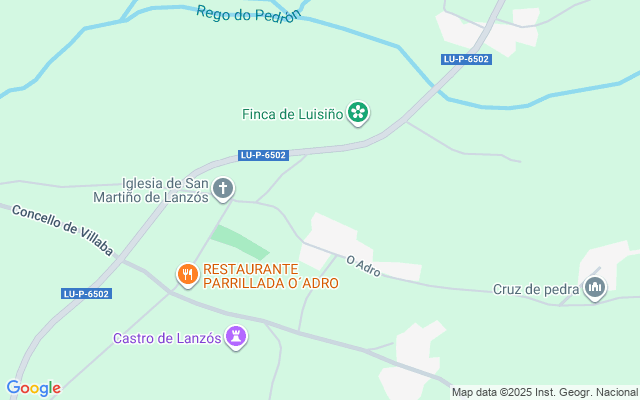Open the Castro de Lanzós landmark pin
Image resolution: width=640 pixels, height=400 pixels.
236,337
